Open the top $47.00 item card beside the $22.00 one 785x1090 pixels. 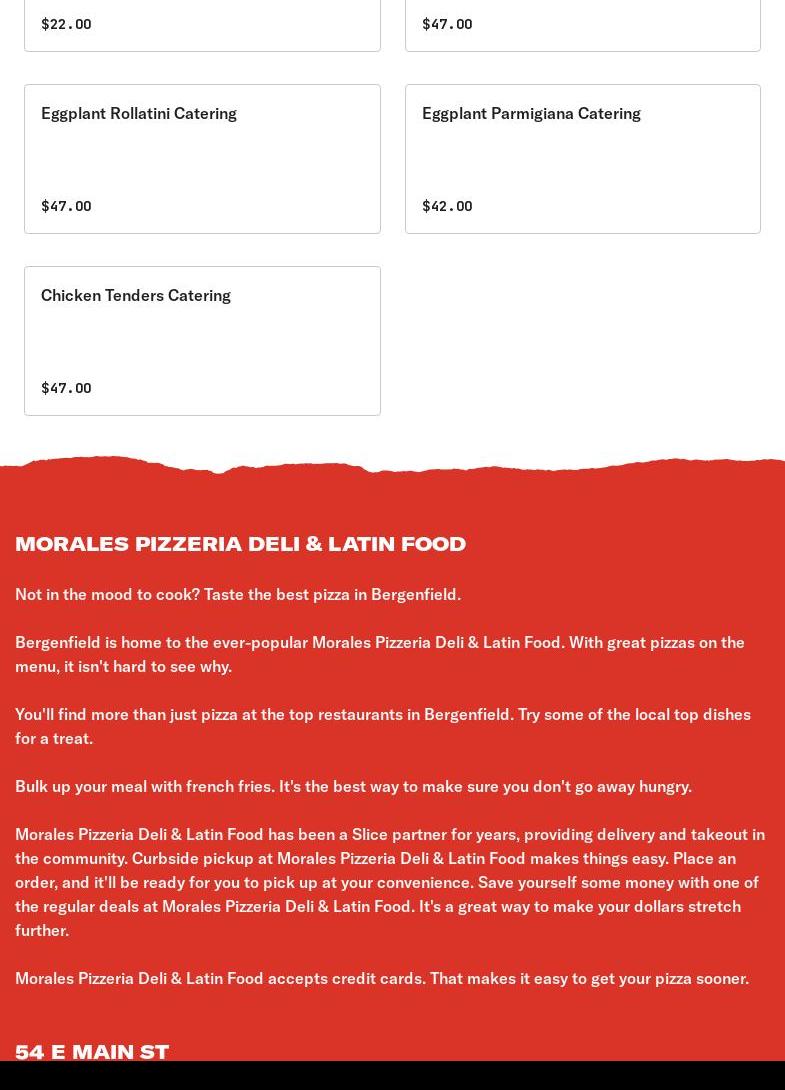pos(582,24)
